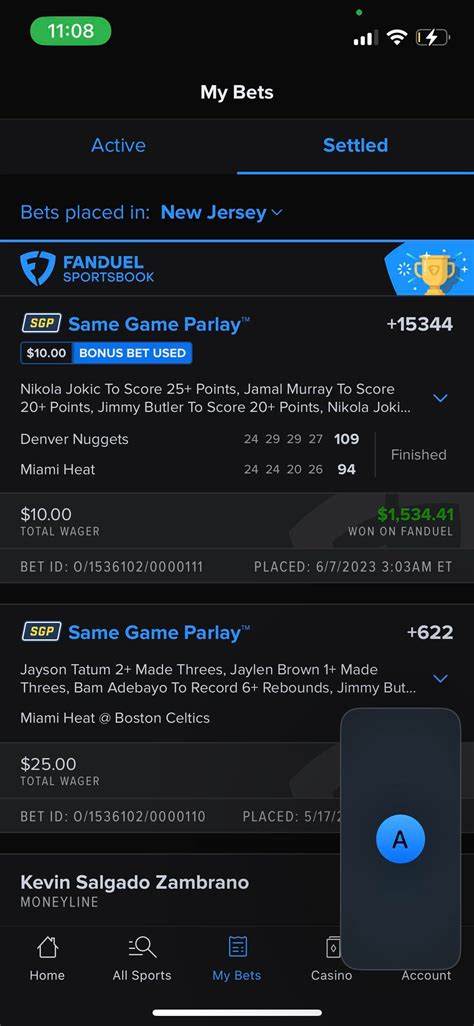Screen dimensions: 474x1026
Task: Open the All Sports tab
Action: [x=142, y=959]
